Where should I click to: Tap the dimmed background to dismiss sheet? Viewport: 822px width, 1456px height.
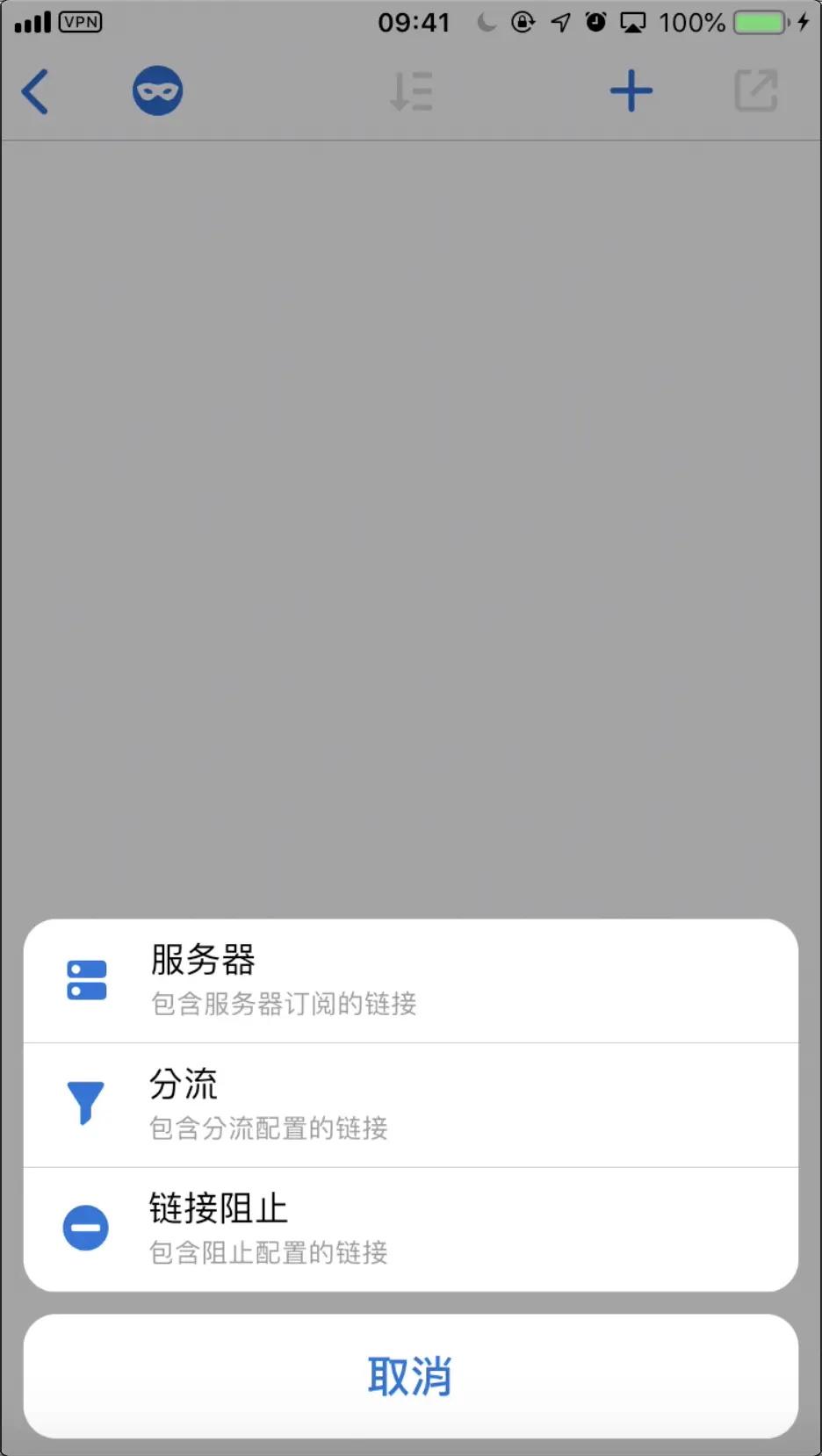411,527
